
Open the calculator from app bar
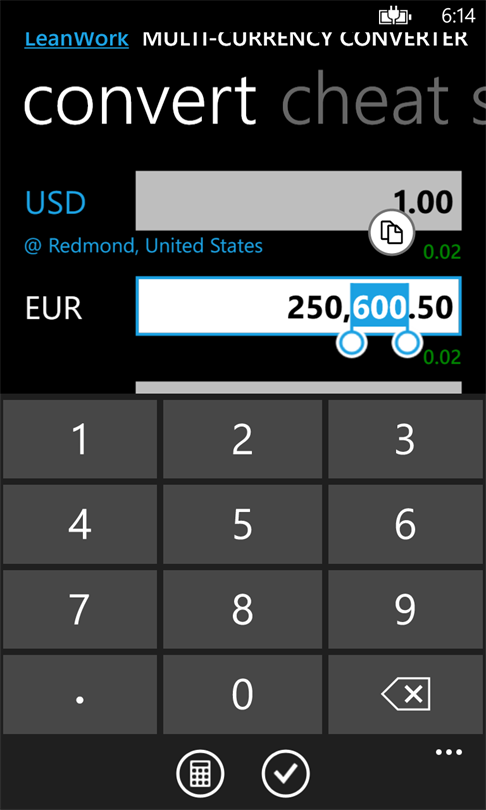pos(200,773)
